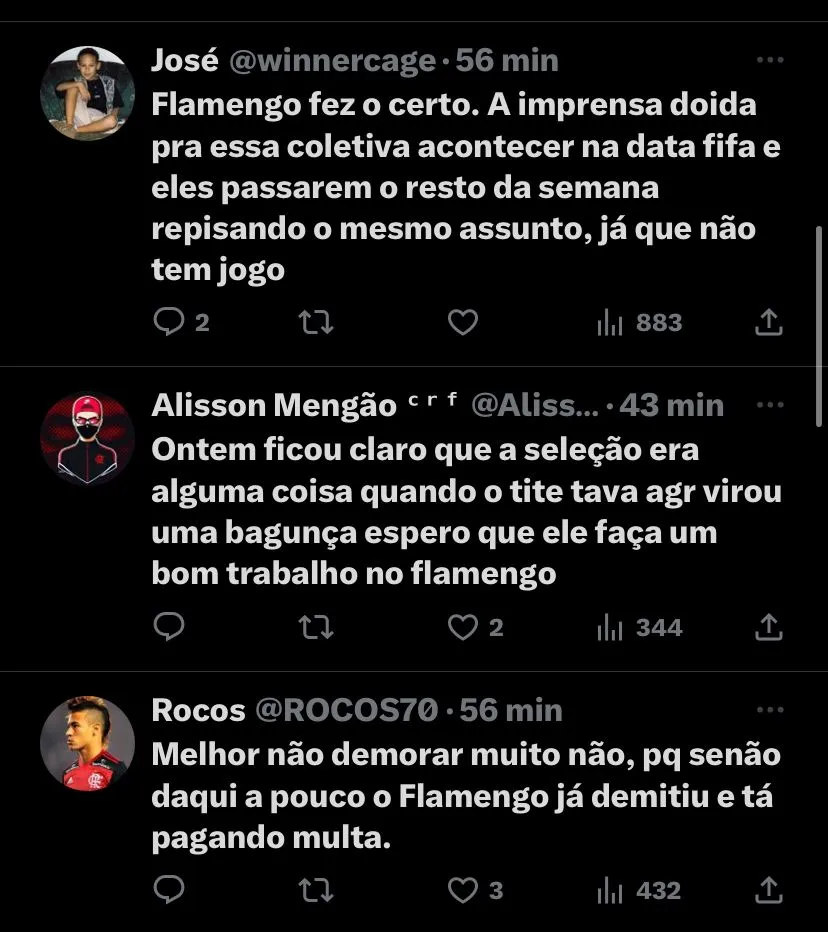This screenshot has width=828, height=932.
Task: Like Rocos's tweet about Flamengo
Action: pyautogui.click(x=462, y=890)
